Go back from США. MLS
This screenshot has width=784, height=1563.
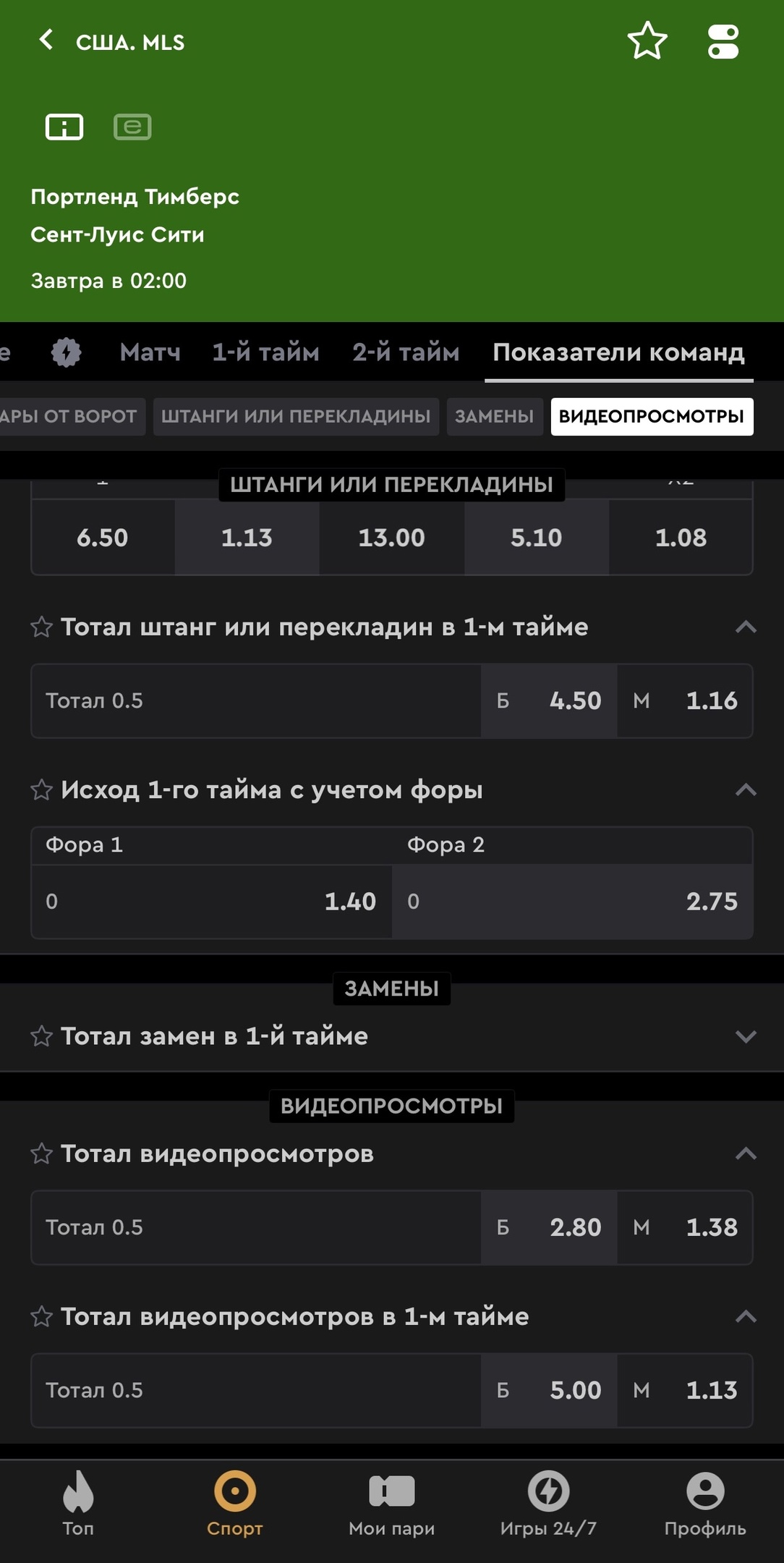46,40
